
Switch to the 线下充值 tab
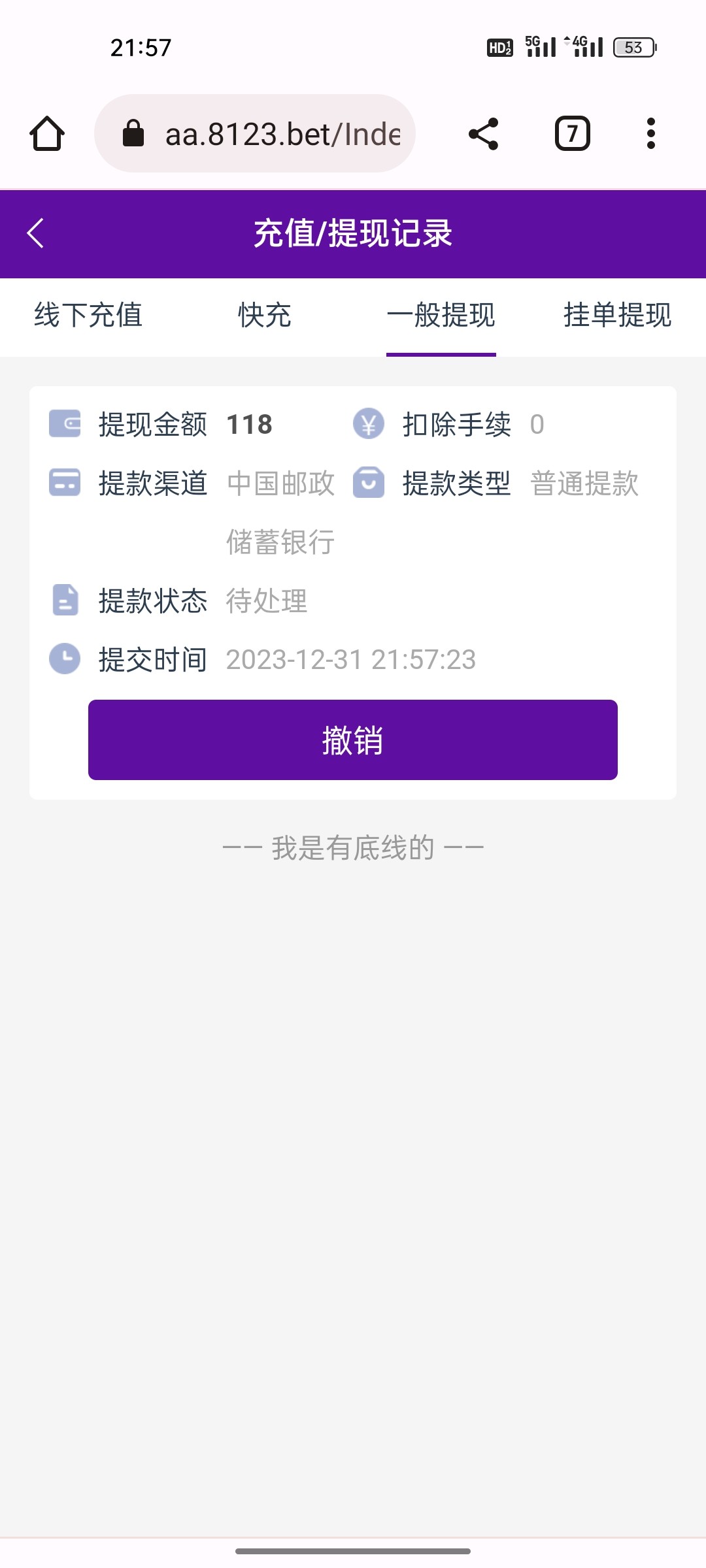[88, 316]
